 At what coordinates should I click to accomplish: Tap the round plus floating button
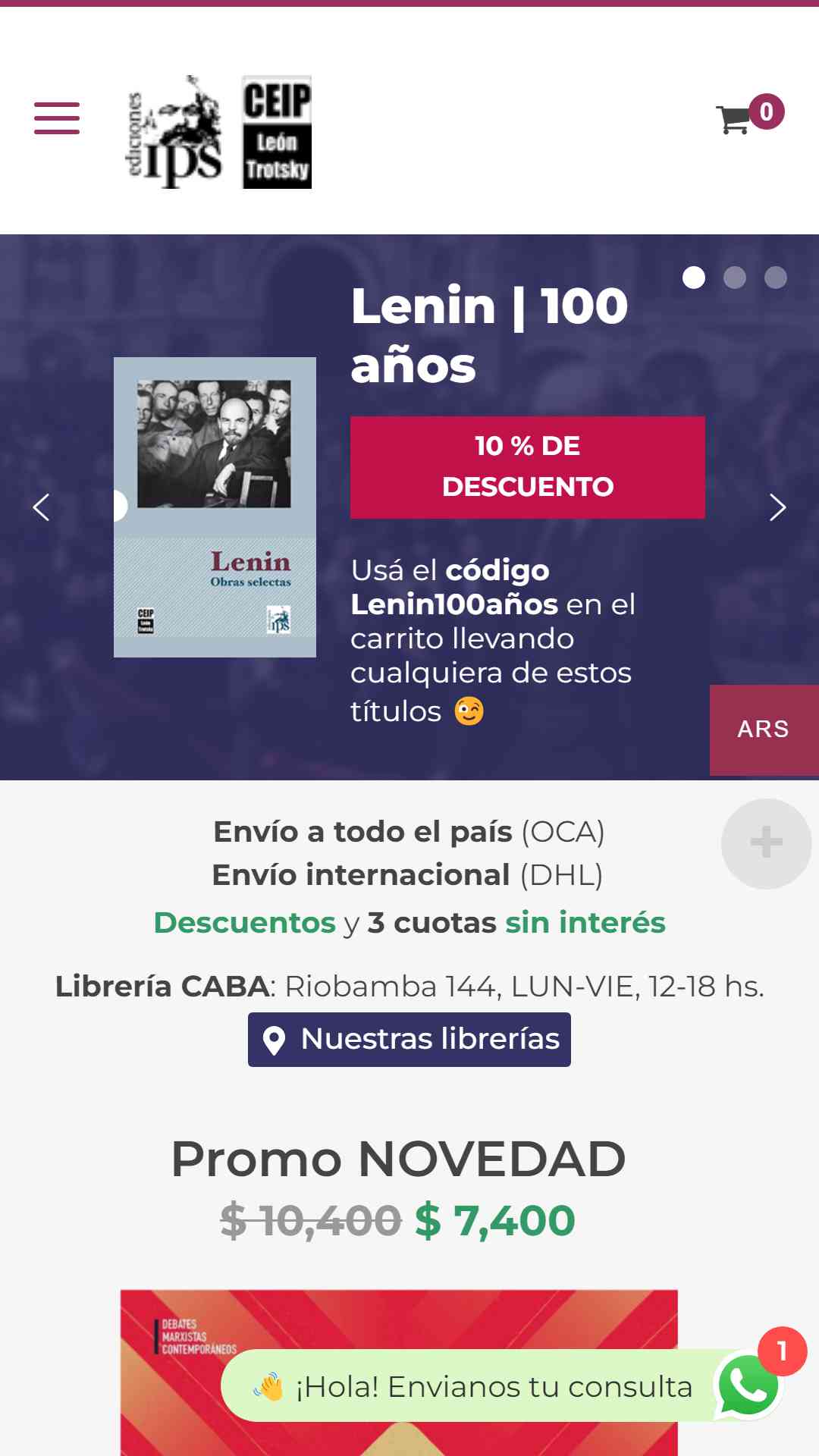coord(766,843)
